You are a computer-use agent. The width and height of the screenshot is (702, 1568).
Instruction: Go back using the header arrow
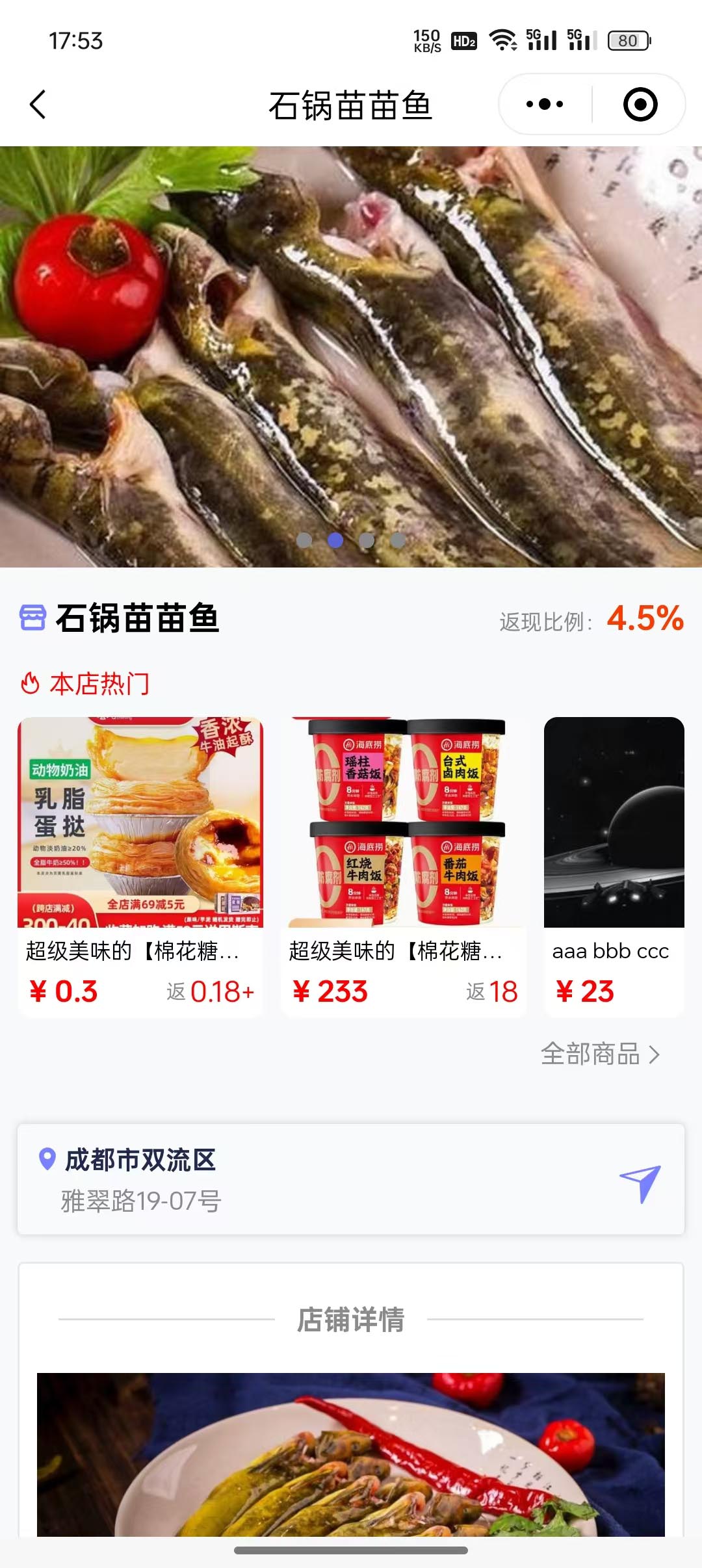(38, 105)
